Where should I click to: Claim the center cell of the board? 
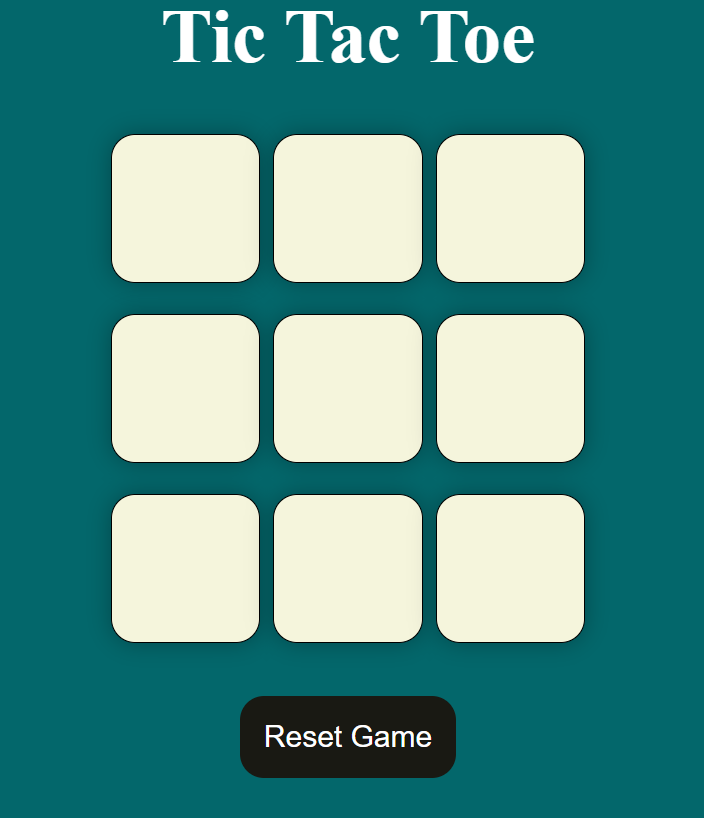pos(348,388)
